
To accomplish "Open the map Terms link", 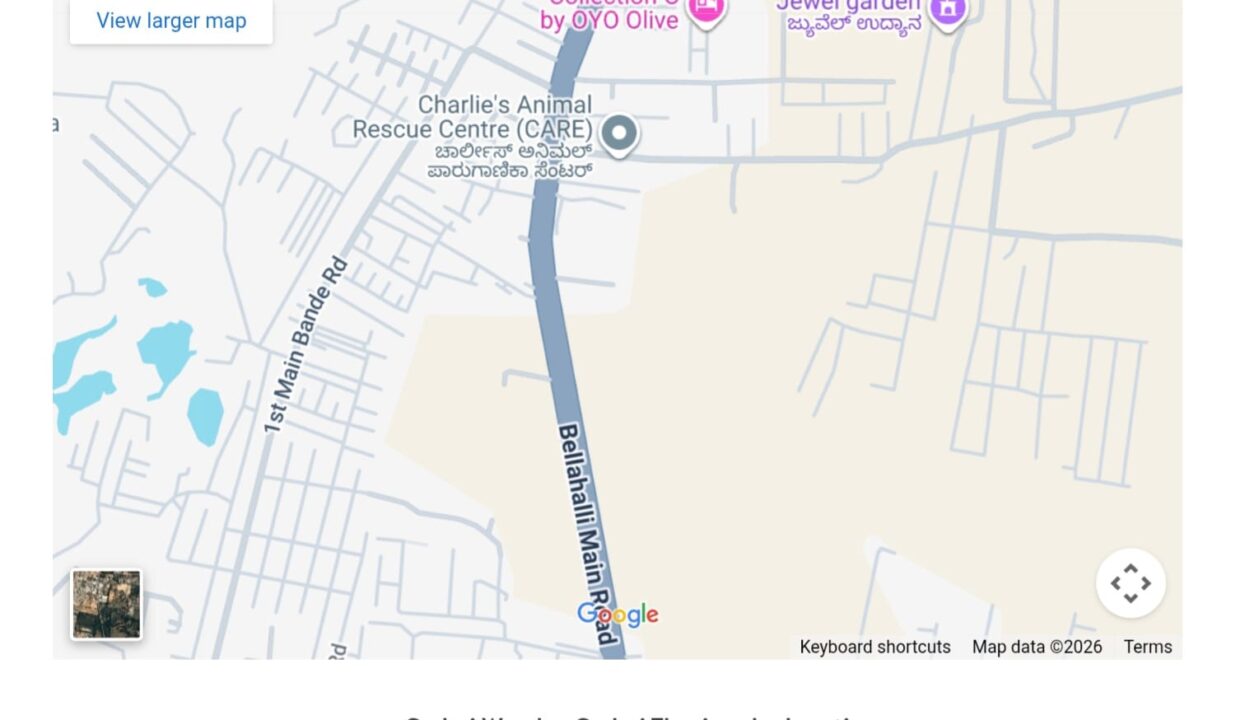I will [1147, 647].
